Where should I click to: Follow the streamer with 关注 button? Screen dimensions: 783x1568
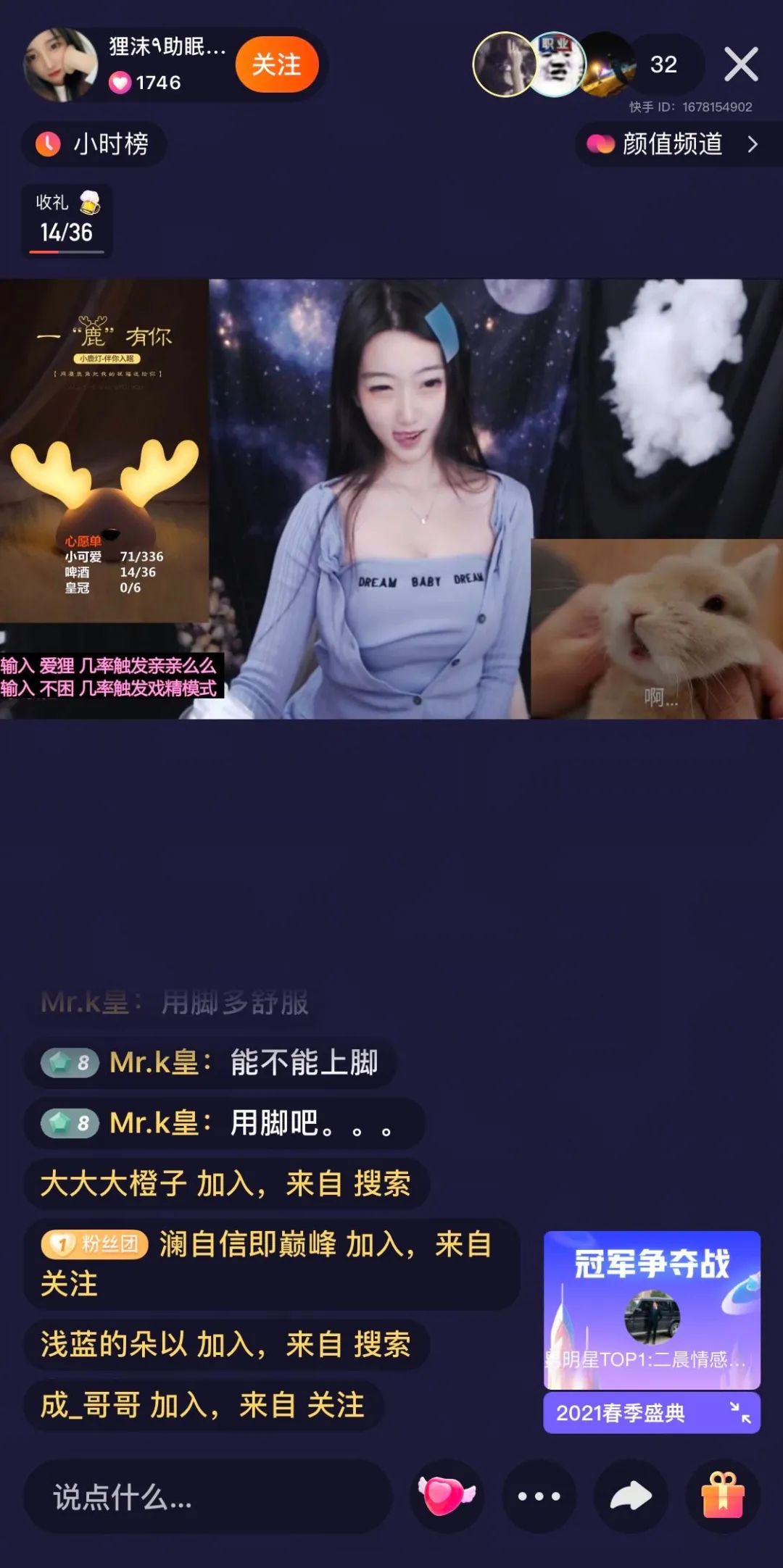(277, 65)
